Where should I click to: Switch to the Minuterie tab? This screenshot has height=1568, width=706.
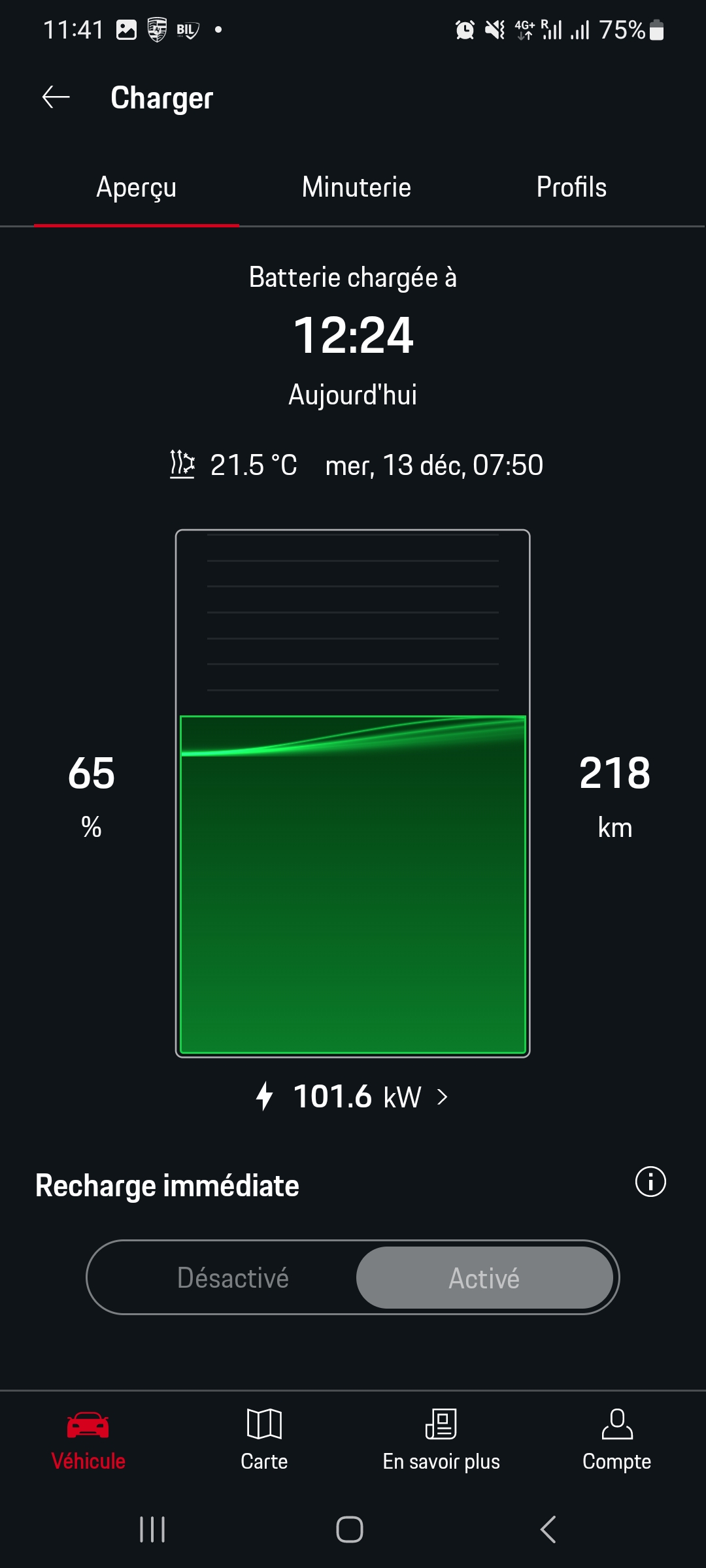pyautogui.click(x=356, y=188)
